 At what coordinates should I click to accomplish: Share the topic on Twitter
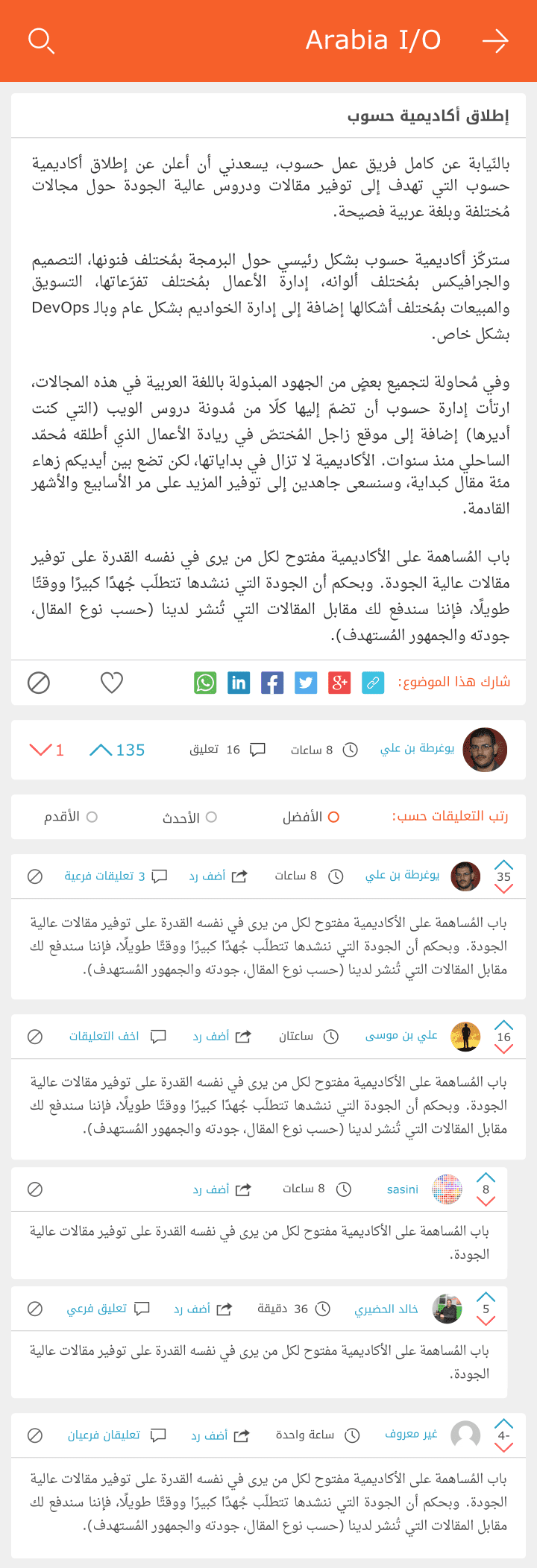pos(306,683)
